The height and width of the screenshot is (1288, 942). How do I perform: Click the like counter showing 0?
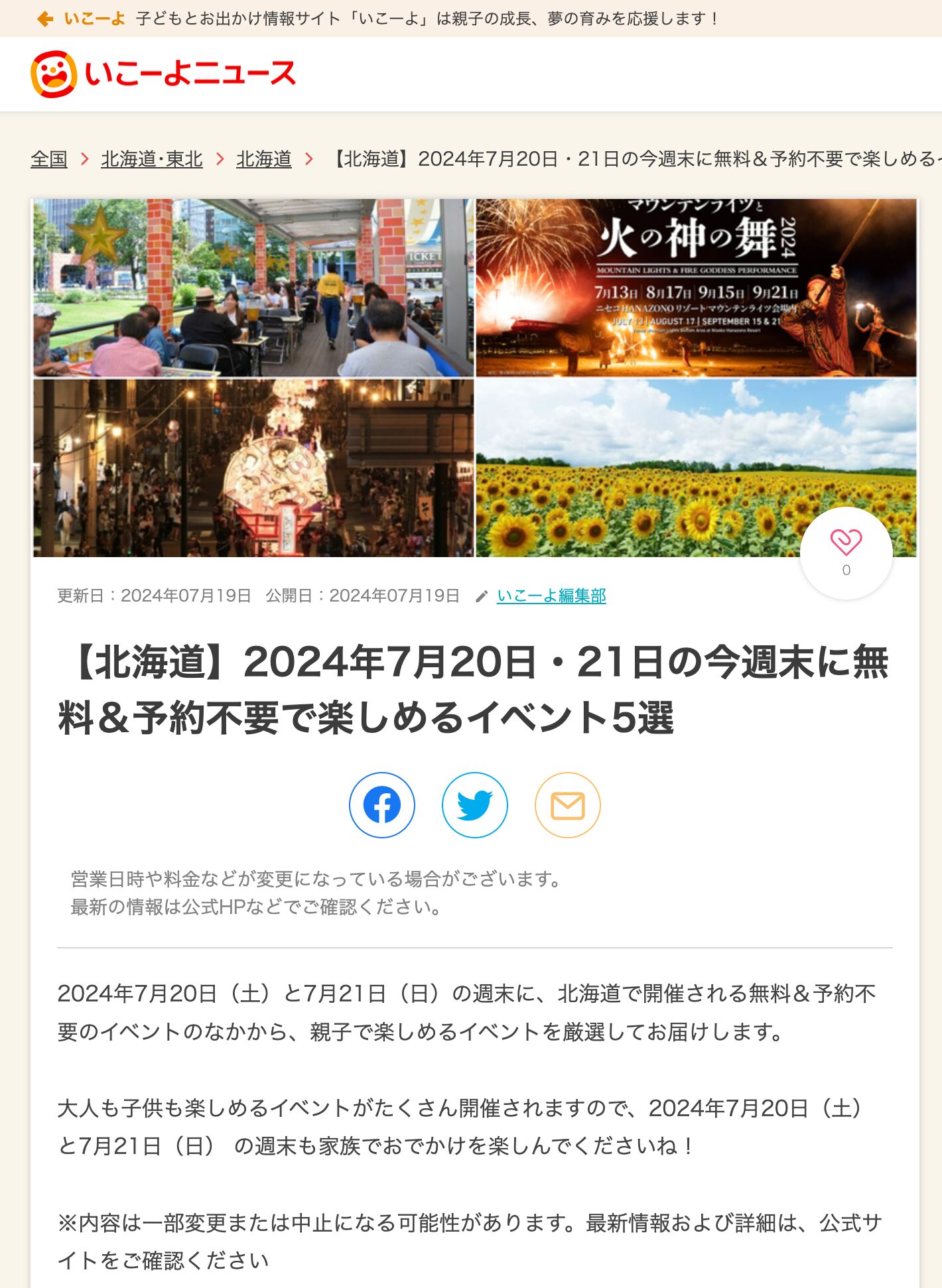846,569
